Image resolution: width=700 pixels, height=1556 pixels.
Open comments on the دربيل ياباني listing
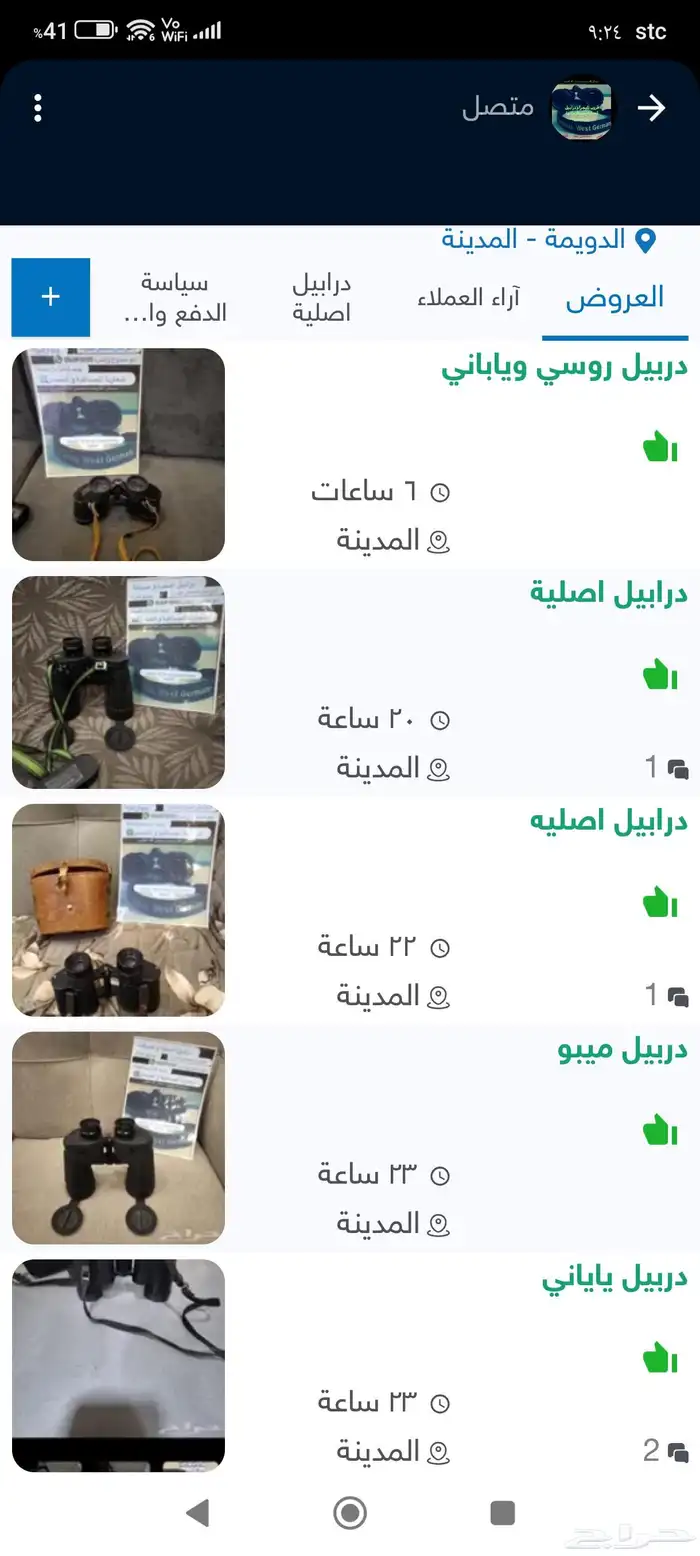tap(665, 1452)
